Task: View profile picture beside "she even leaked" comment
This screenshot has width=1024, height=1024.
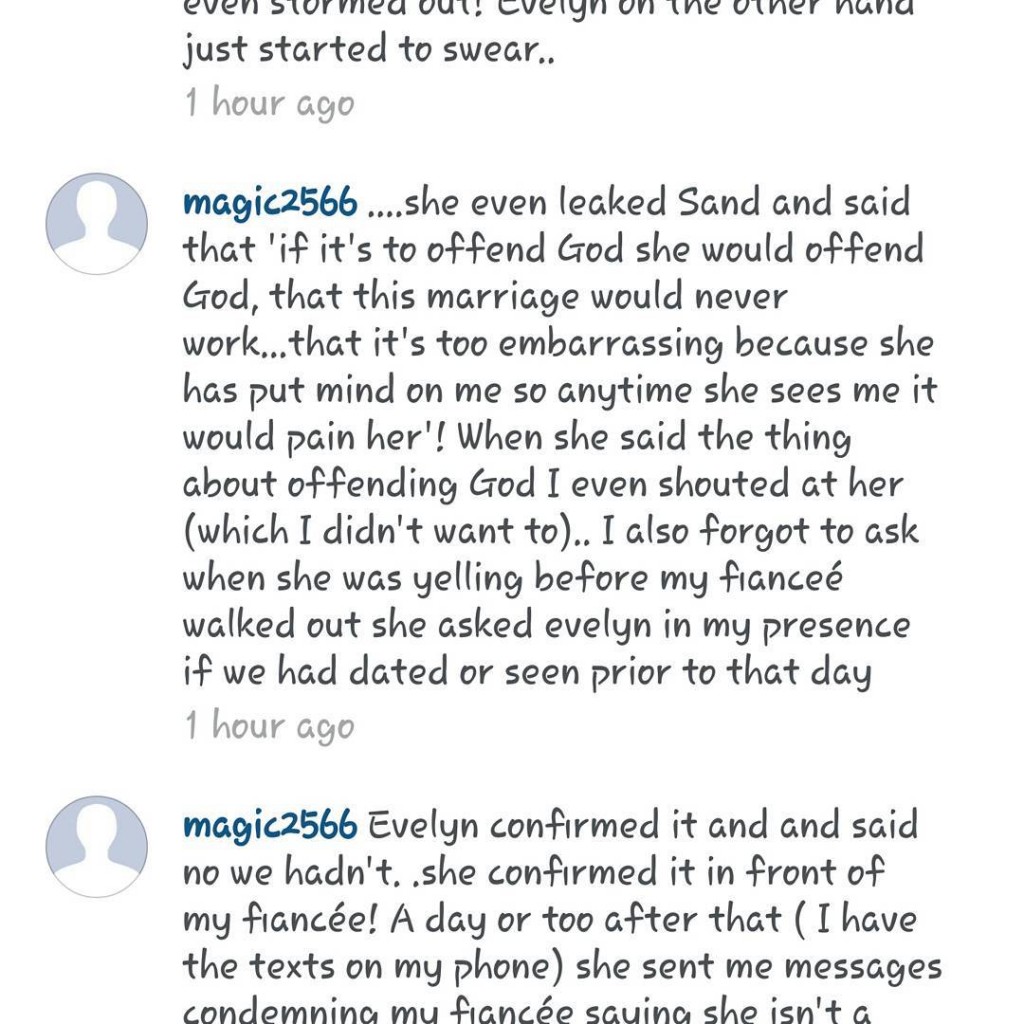Action: [96, 224]
